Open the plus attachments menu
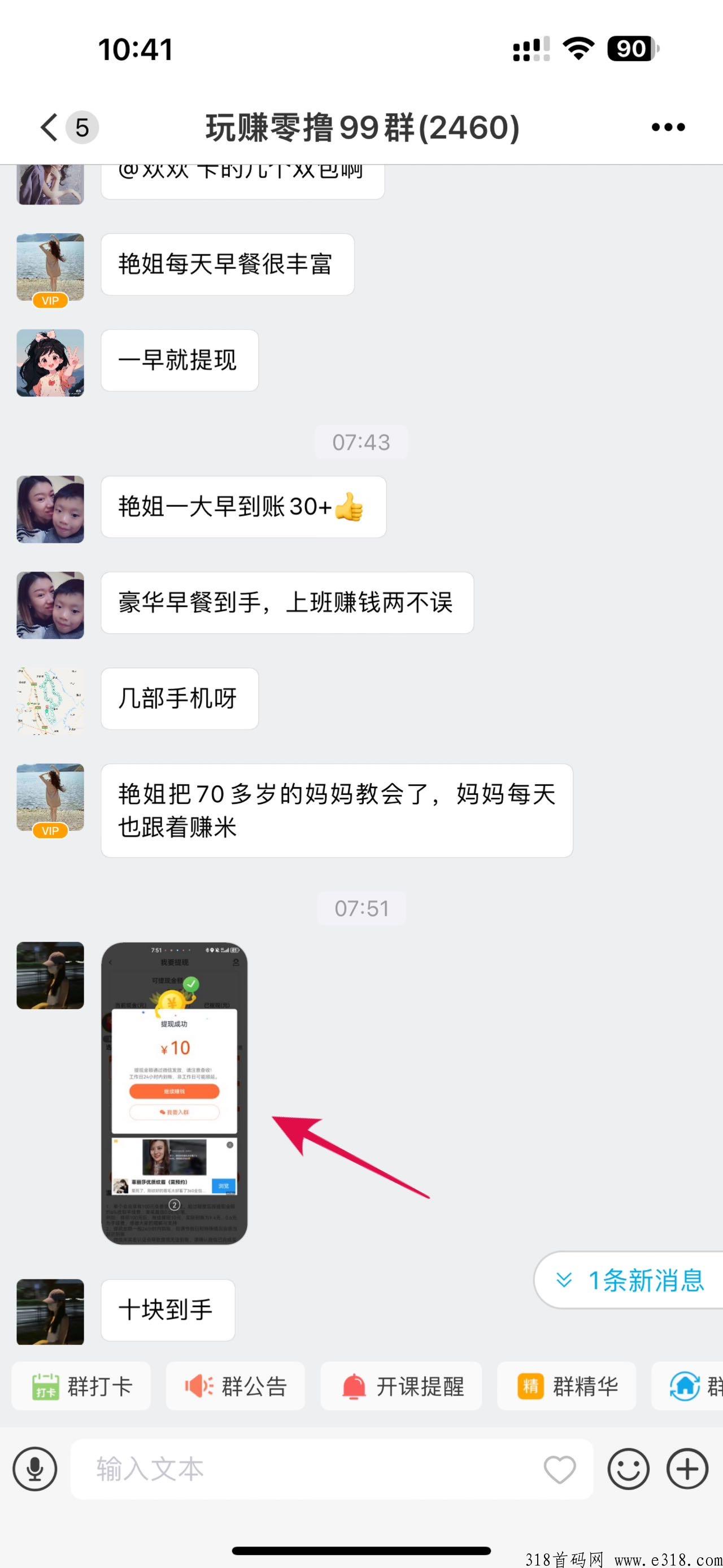 click(x=687, y=1469)
